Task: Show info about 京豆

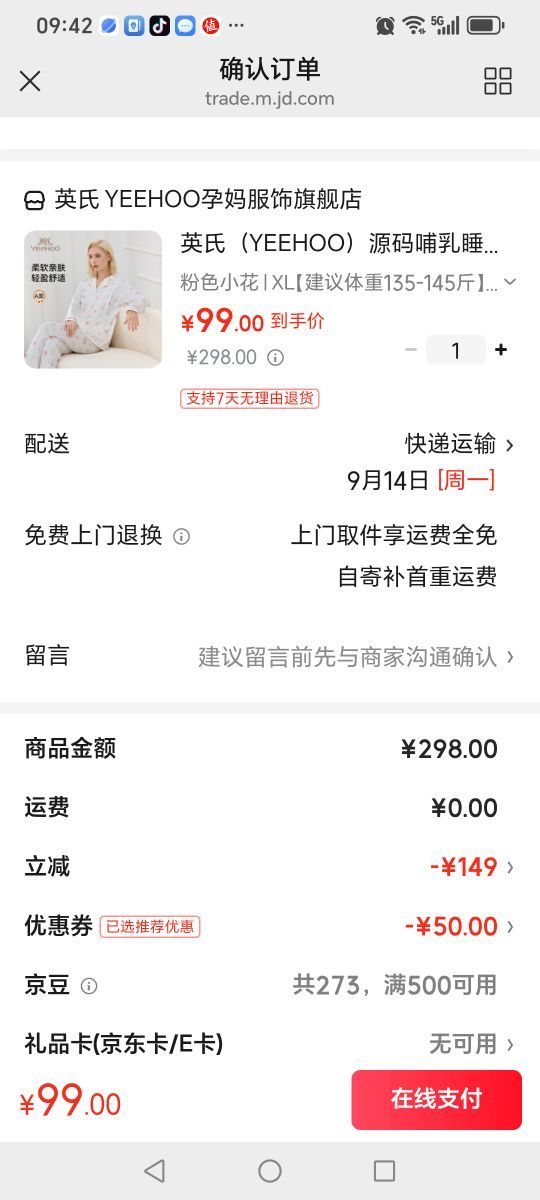Action: click(89, 986)
